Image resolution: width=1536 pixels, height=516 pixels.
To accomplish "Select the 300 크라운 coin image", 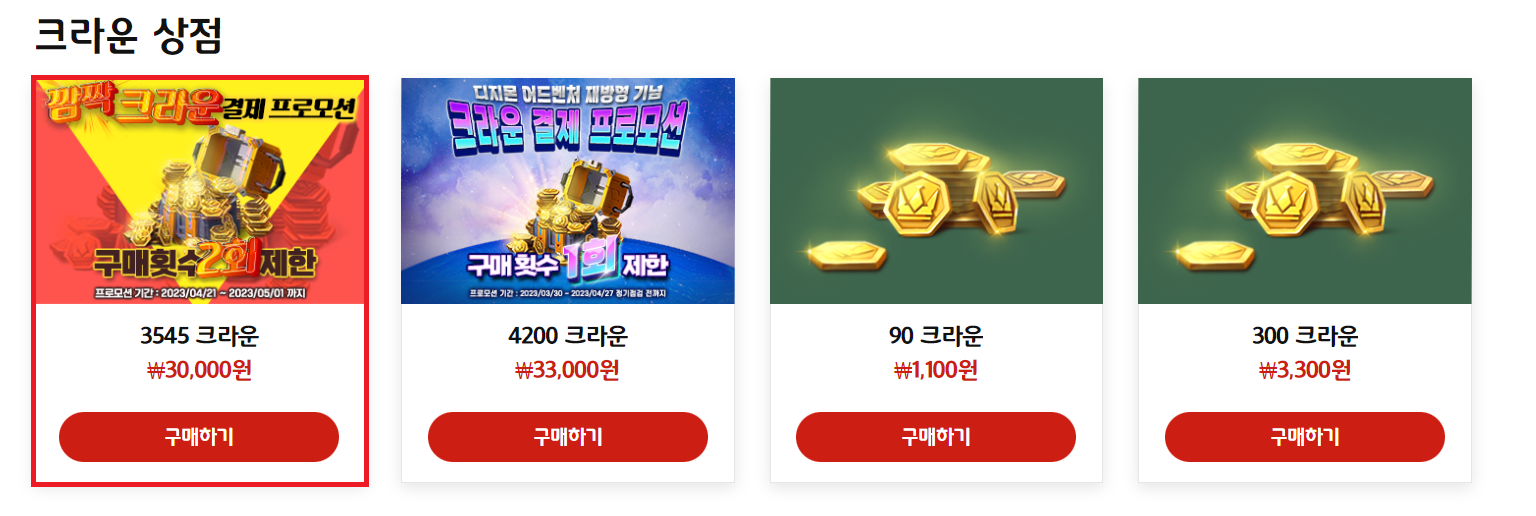I will pos(1304,191).
